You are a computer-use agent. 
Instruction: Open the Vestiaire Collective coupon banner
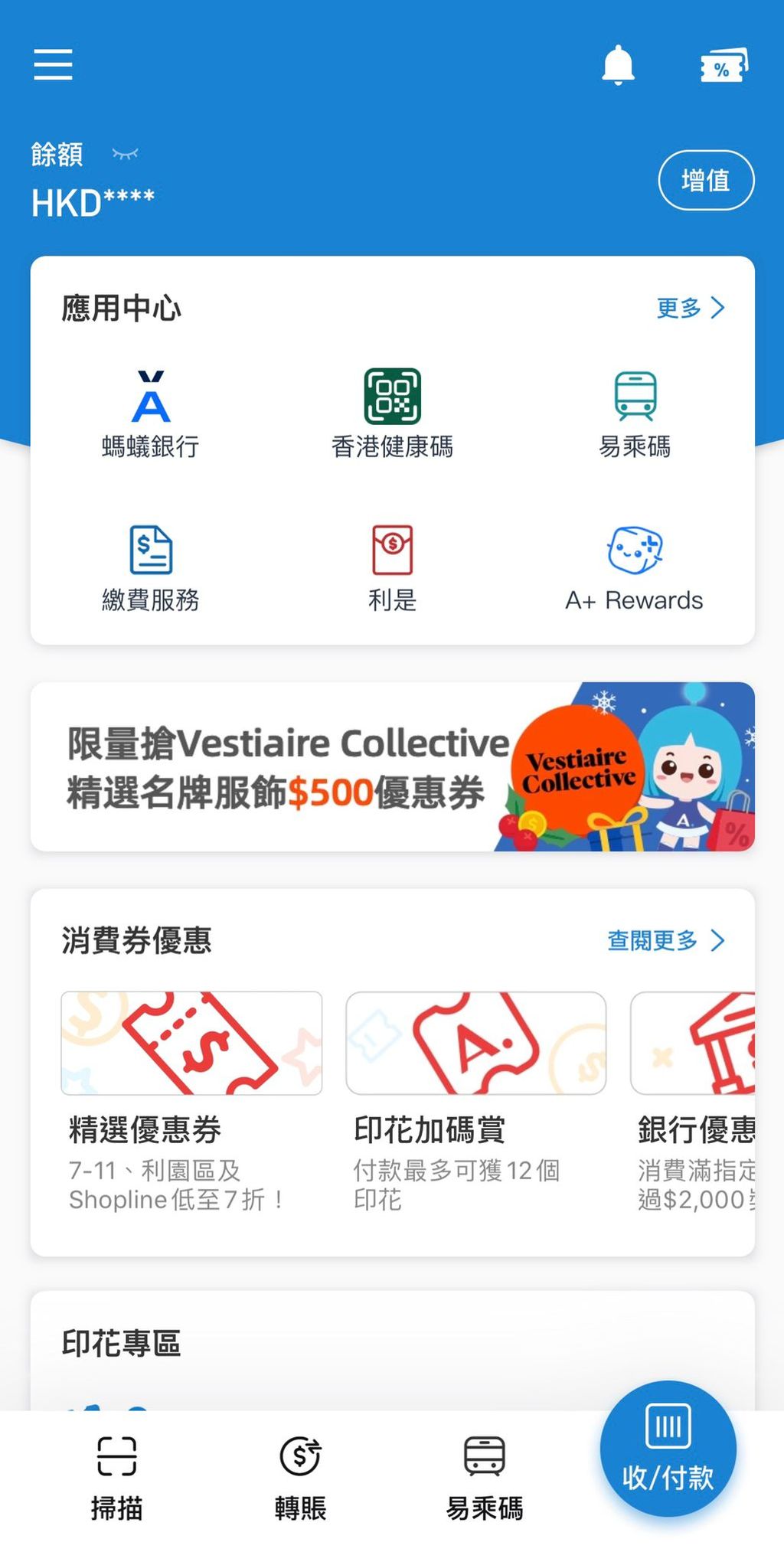(392, 766)
